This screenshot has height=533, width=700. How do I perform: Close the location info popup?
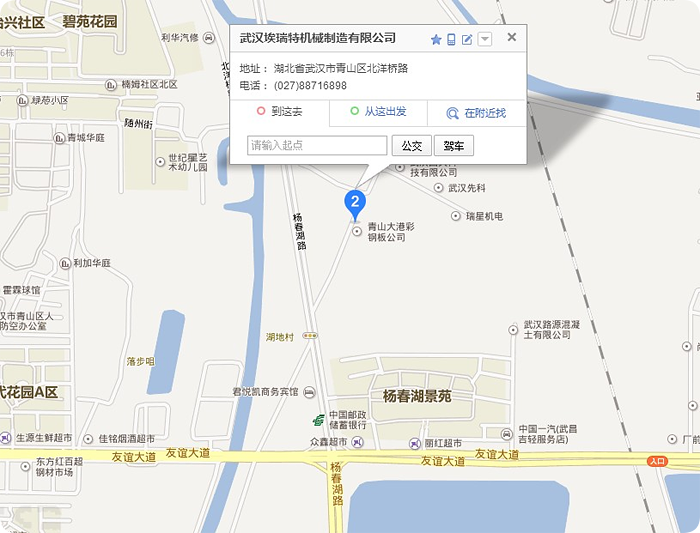[x=512, y=38]
